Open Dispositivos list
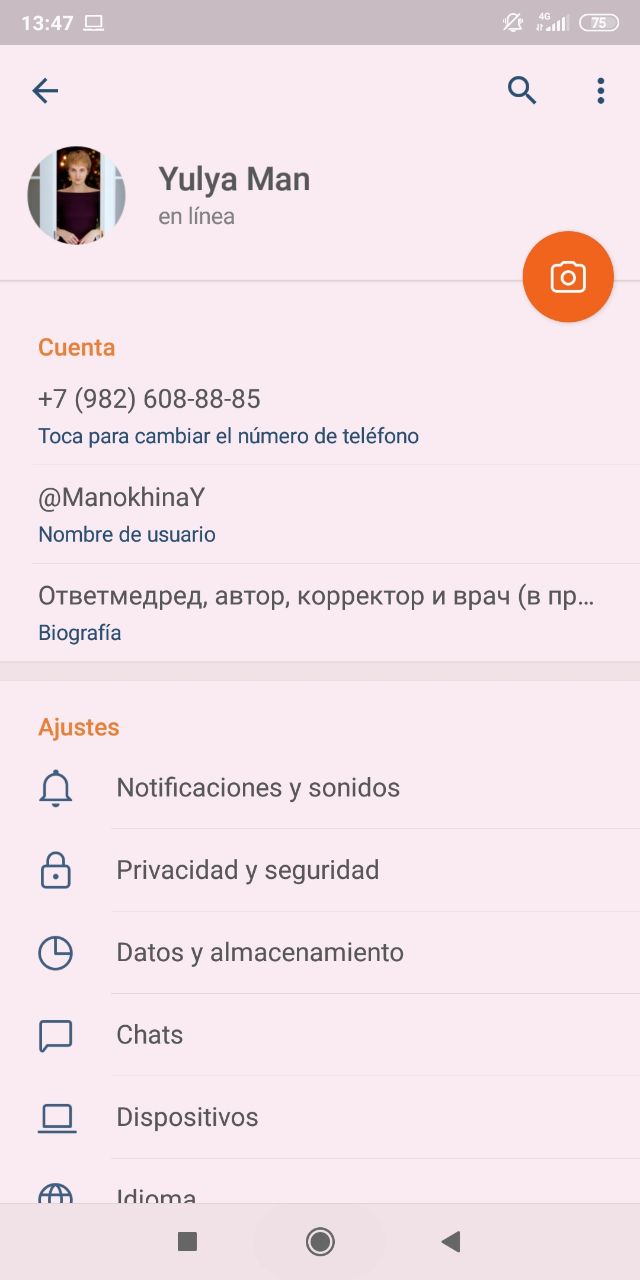The width and height of the screenshot is (640, 1280). click(x=320, y=1117)
